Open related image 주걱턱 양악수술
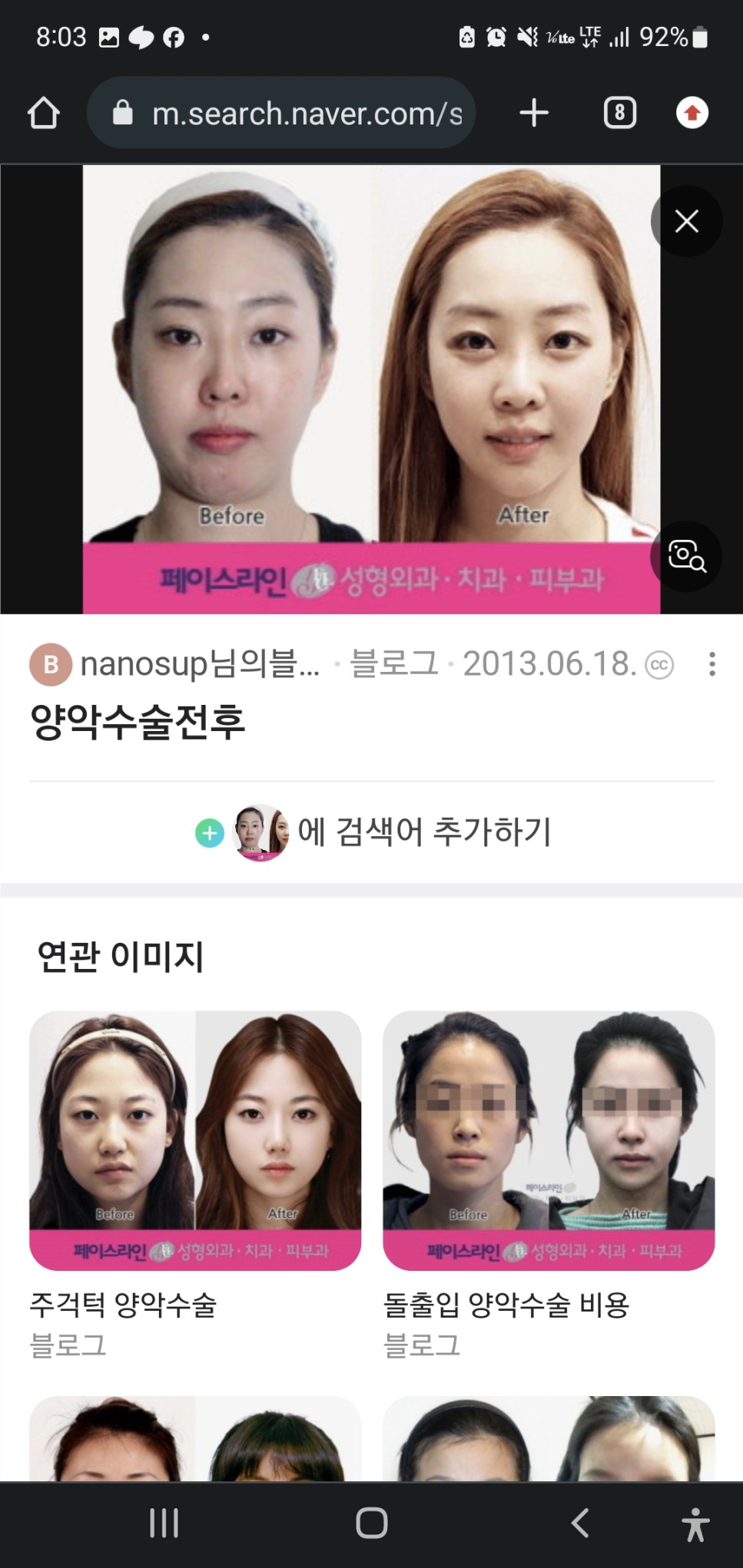This screenshot has height=1568, width=743. (195, 1140)
